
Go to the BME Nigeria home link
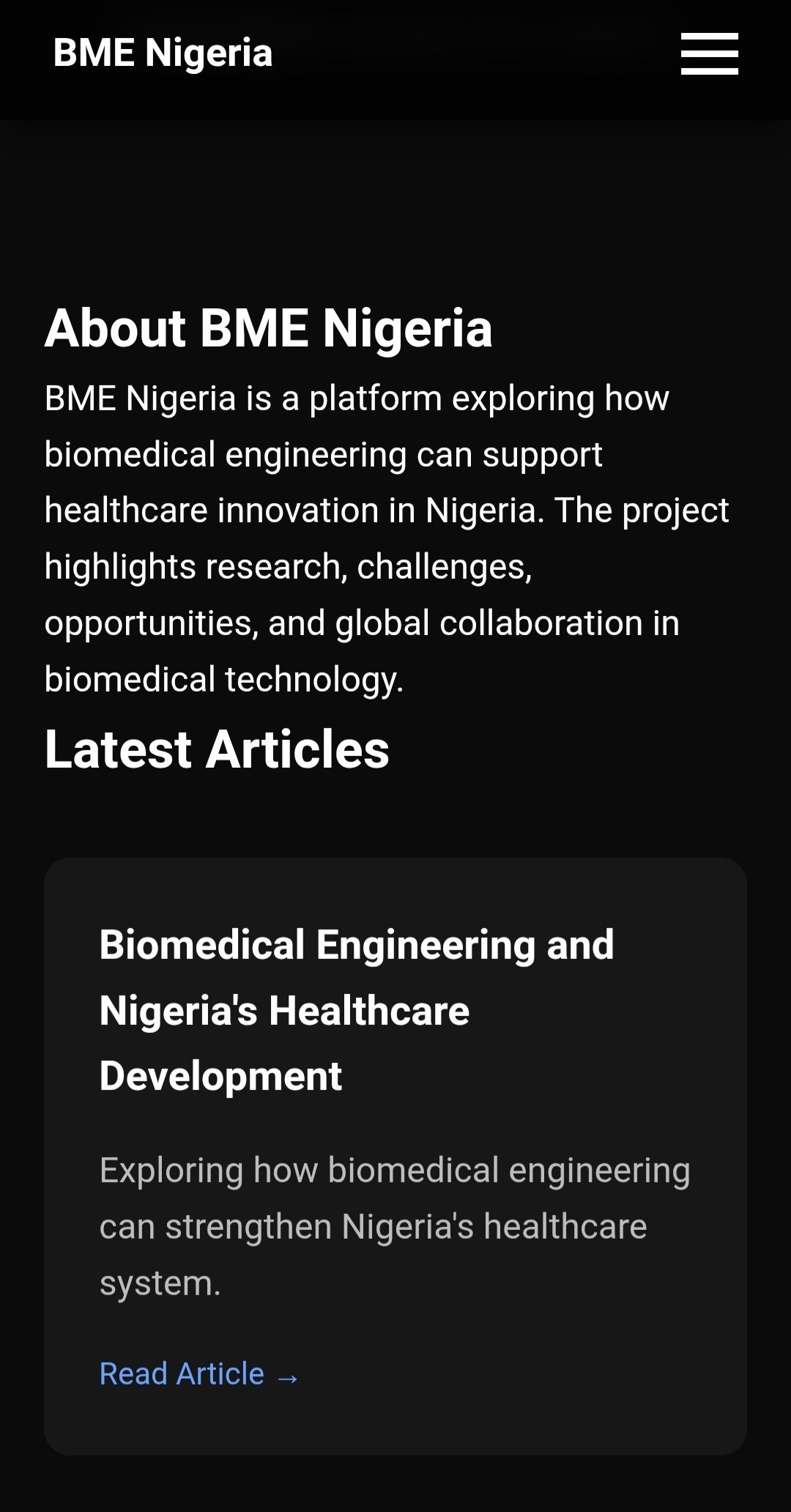[x=163, y=53]
